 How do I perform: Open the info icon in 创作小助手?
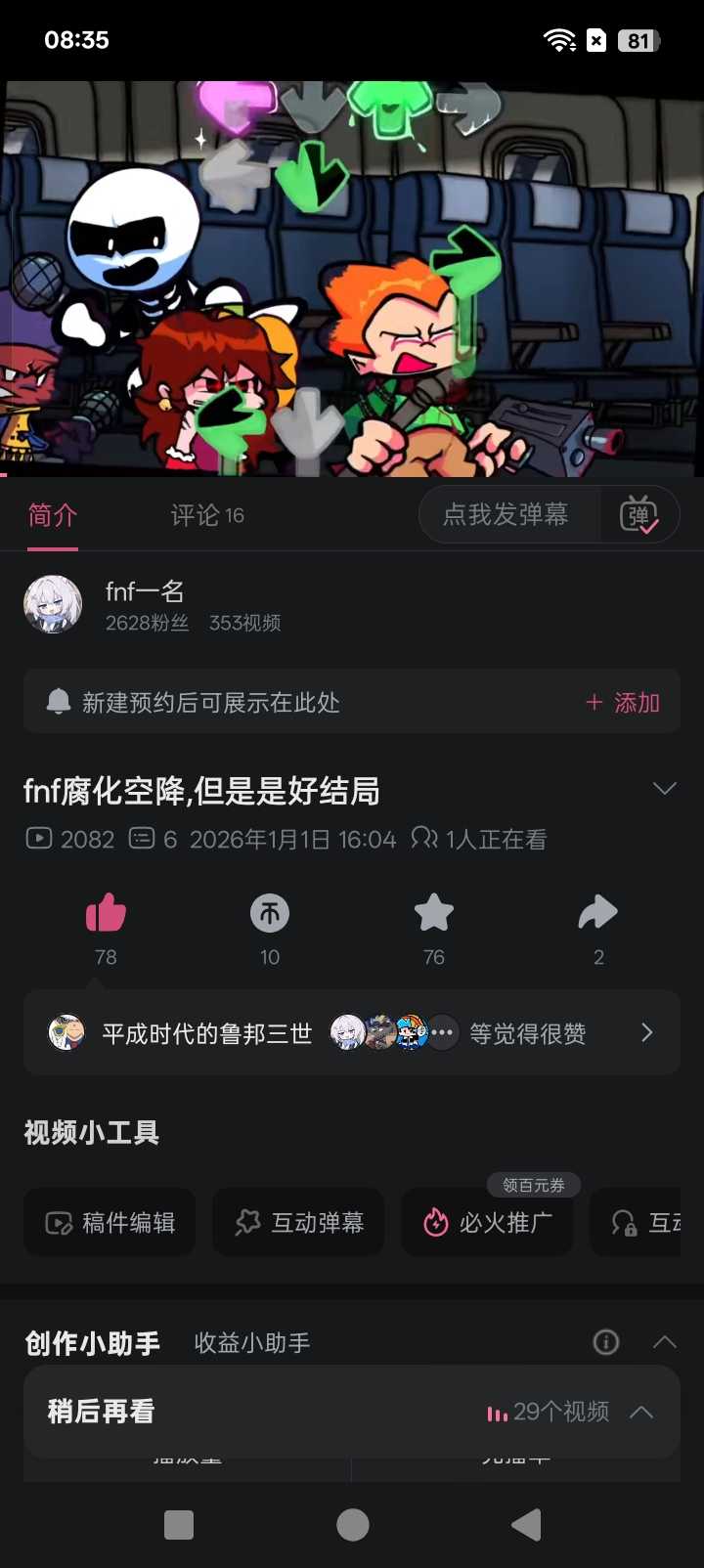[x=606, y=1342]
